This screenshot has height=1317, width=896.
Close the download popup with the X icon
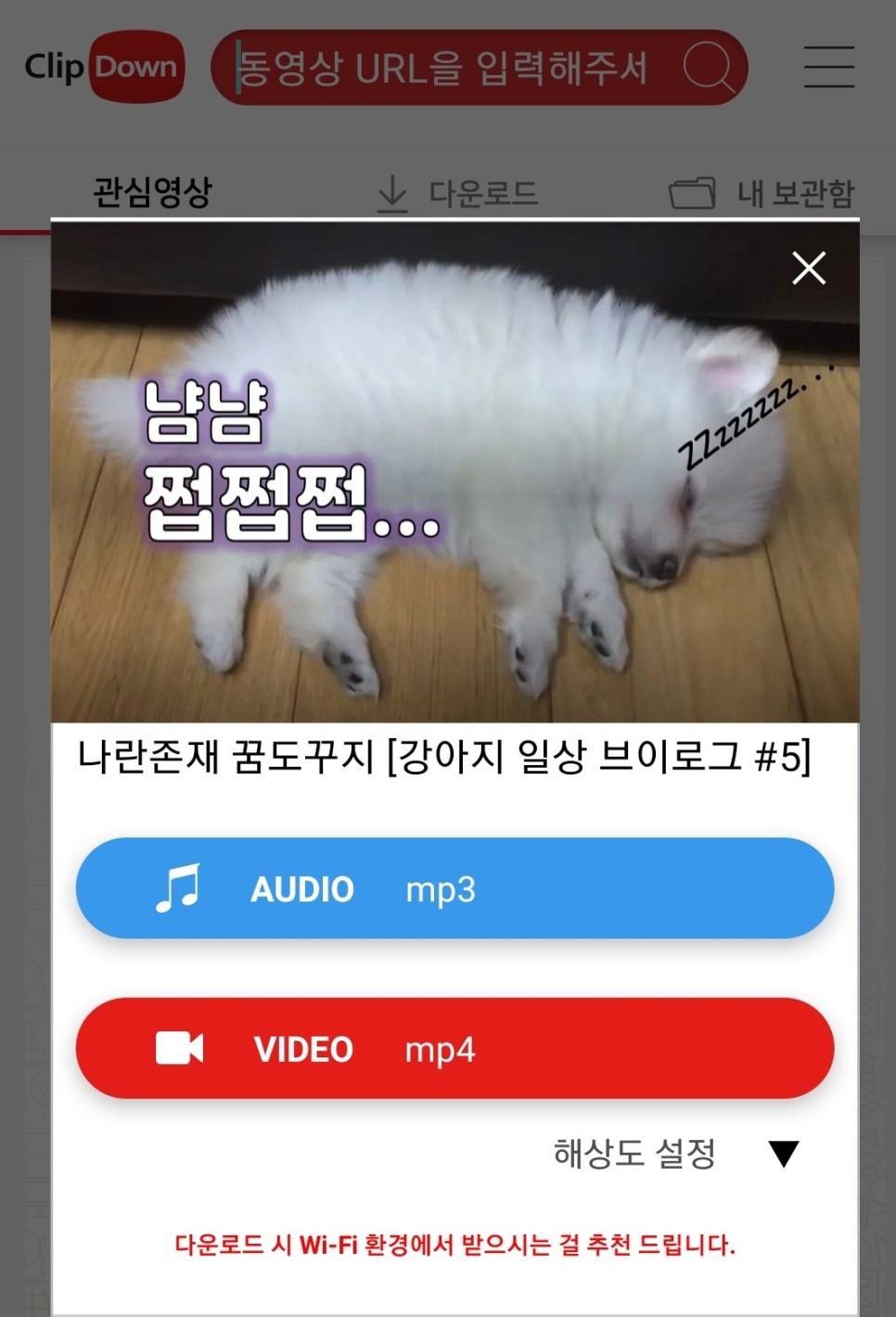pyautogui.click(x=808, y=268)
